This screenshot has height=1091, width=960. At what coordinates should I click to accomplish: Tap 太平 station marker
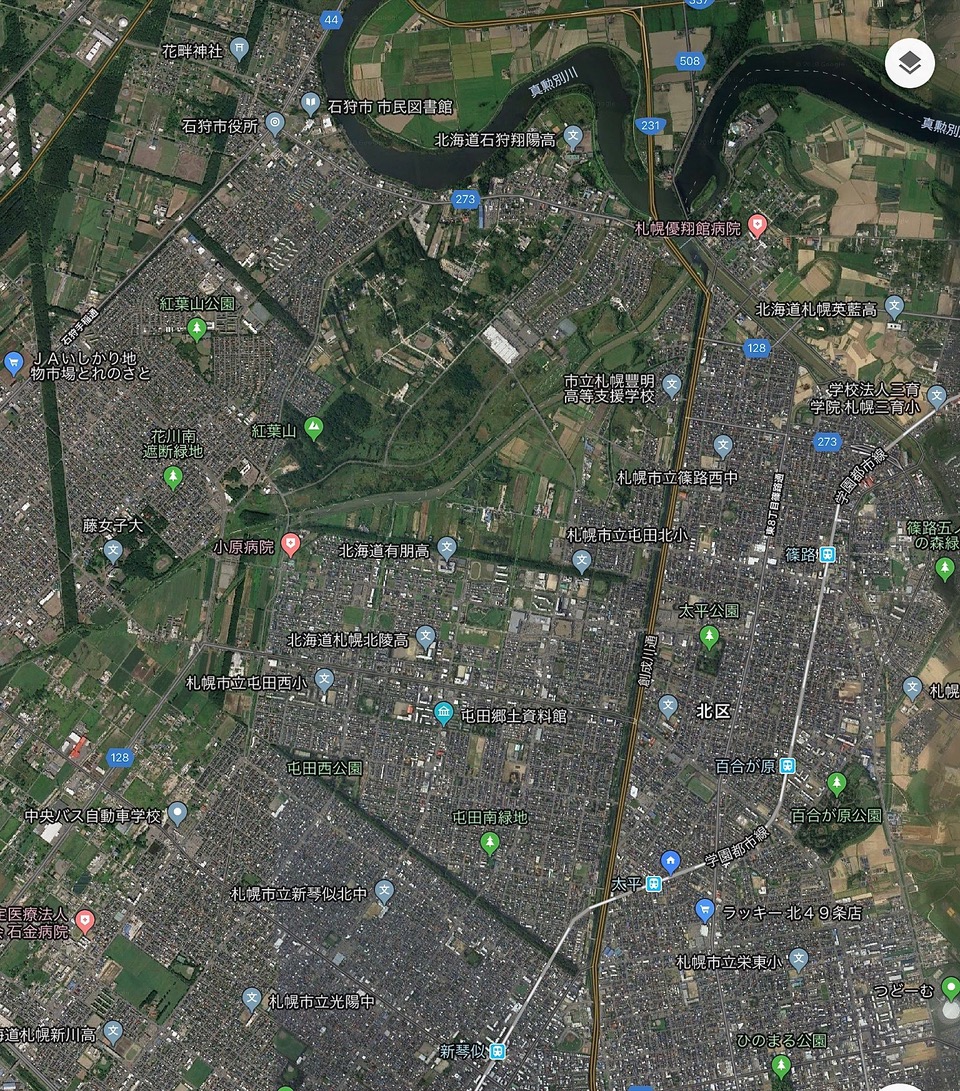[x=653, y=884]
